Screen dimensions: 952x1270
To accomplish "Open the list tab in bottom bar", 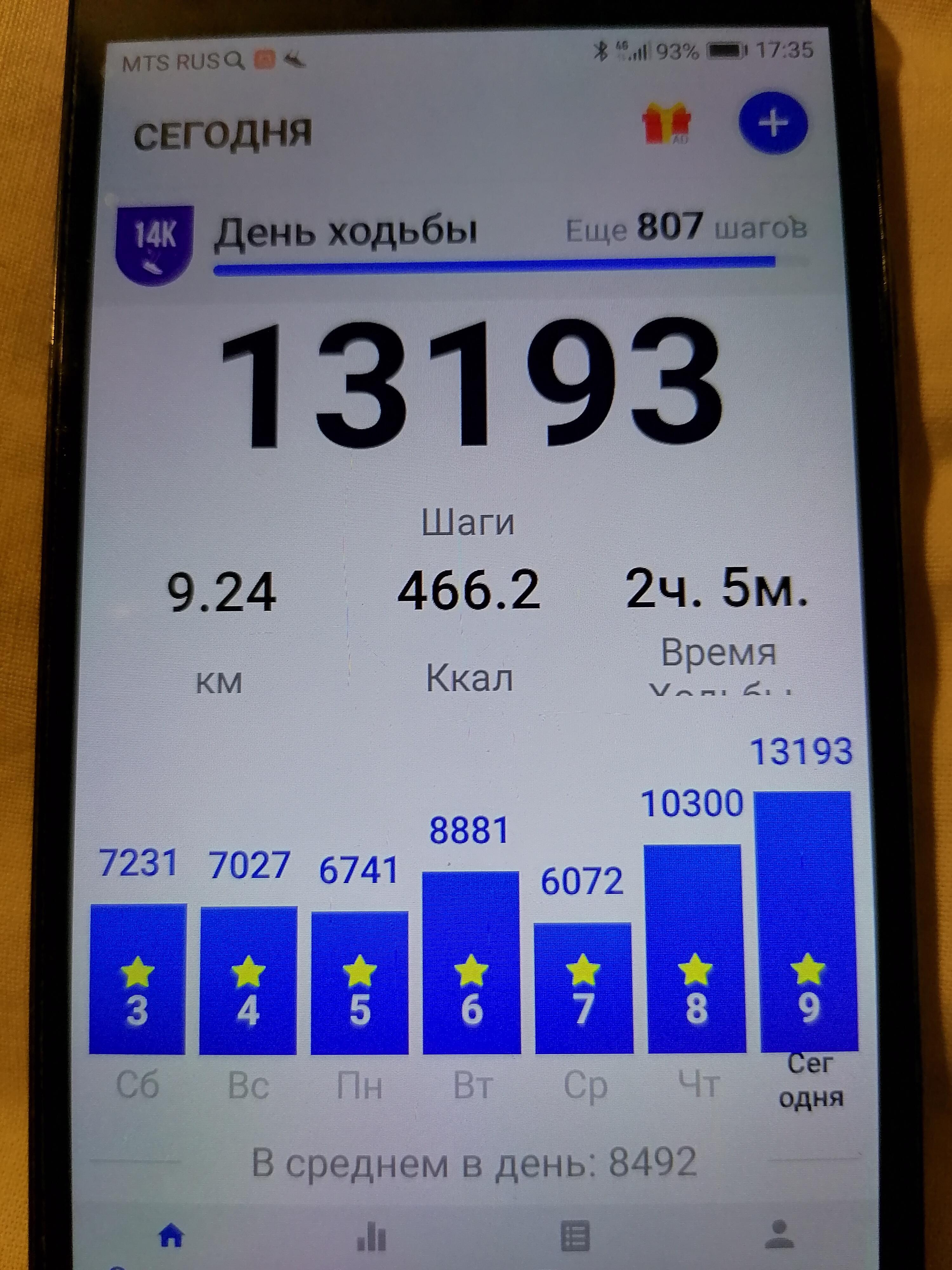I will [x=574, y=1236].
